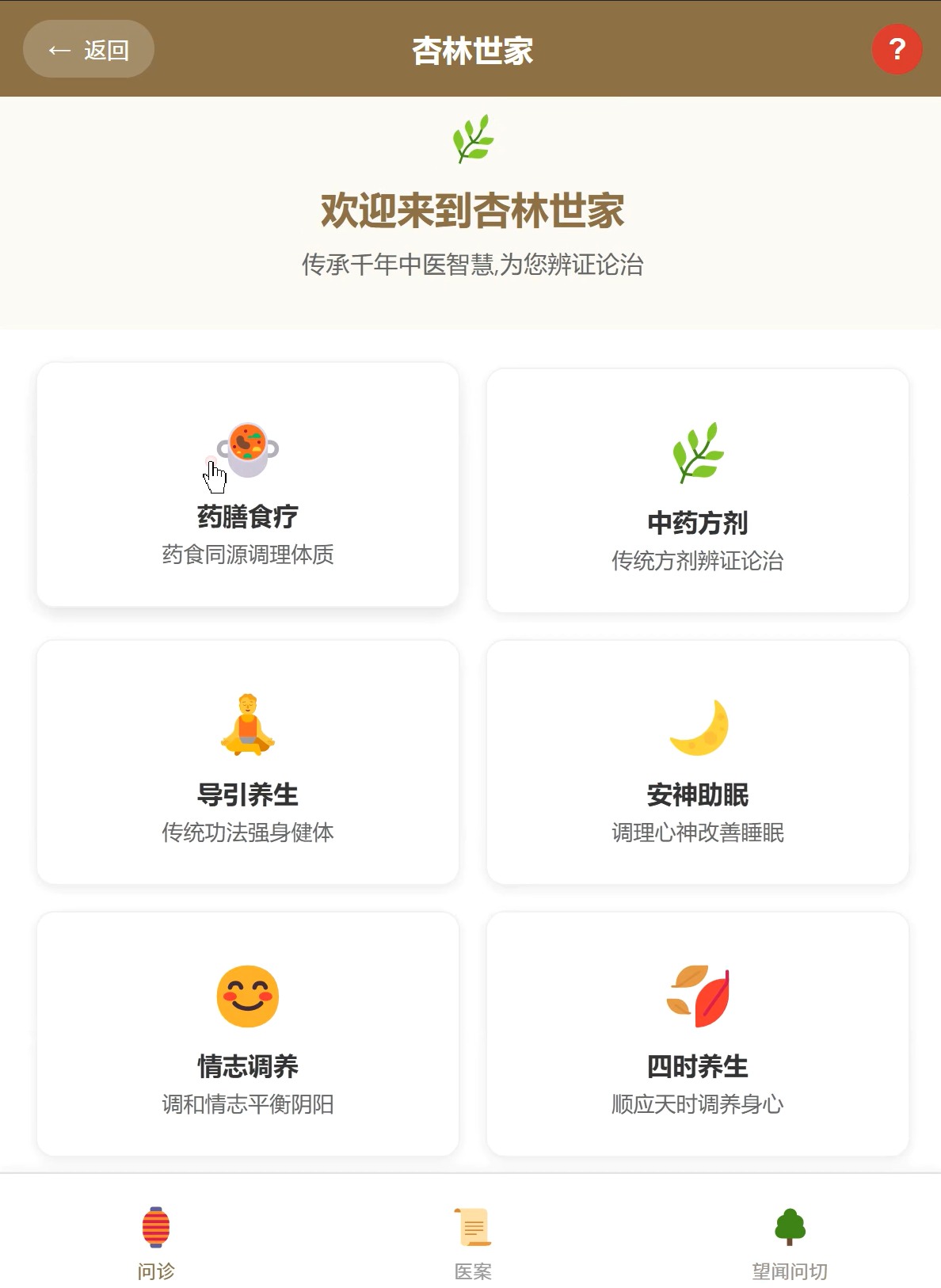The image size is (941, 1288).
Task: Go to the 医案 tab
Action: (x=473, y=1242)
